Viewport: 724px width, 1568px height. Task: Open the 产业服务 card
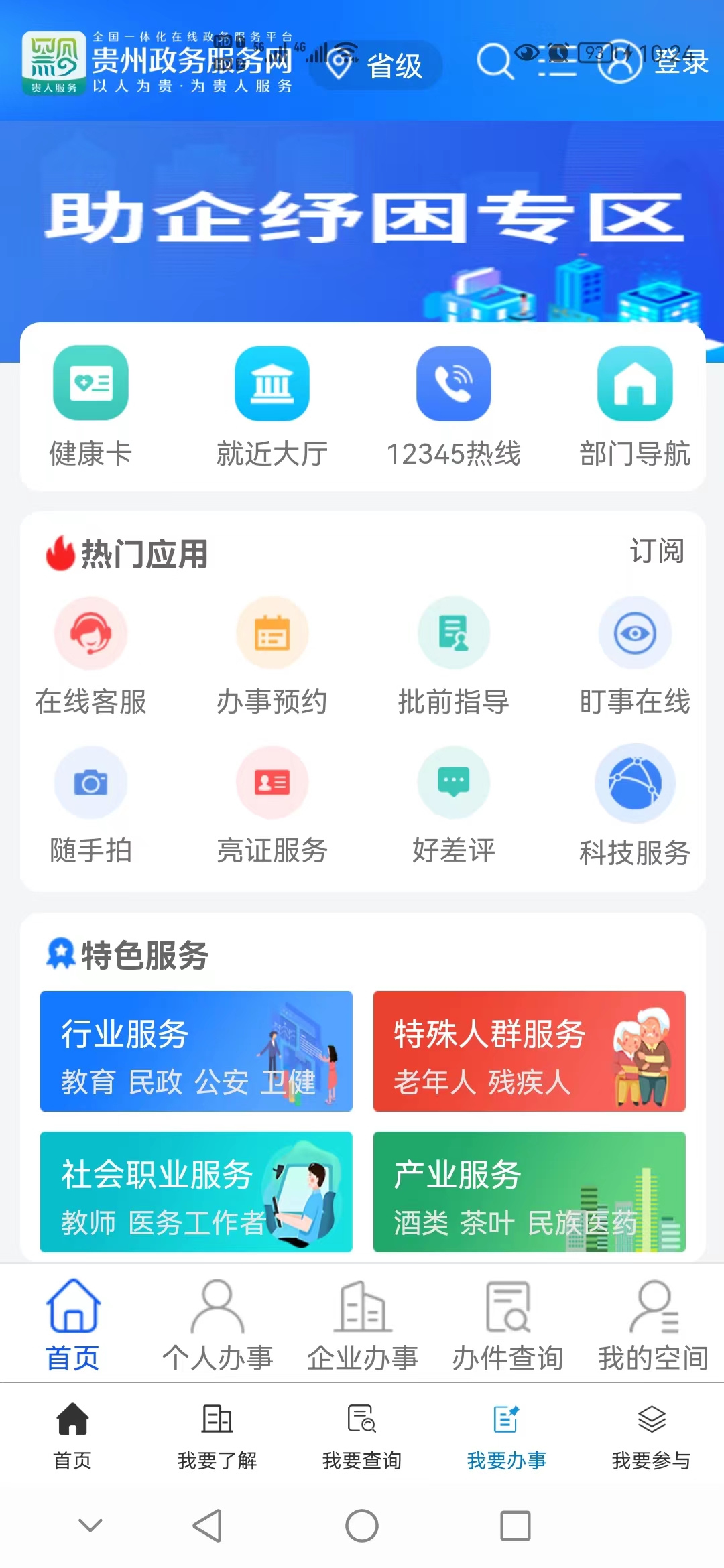pos(530,1192)
